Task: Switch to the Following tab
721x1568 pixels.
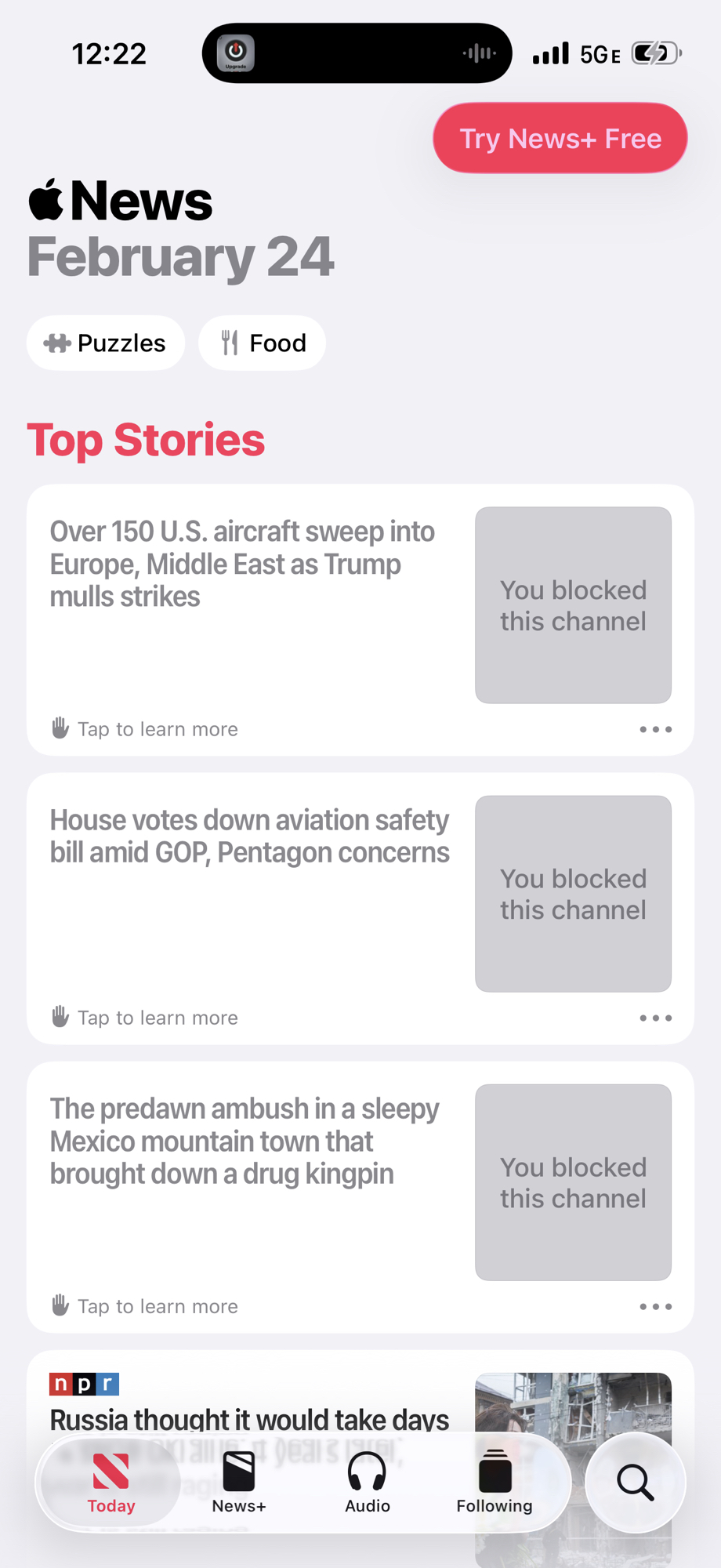Action: pos(494,1482)
